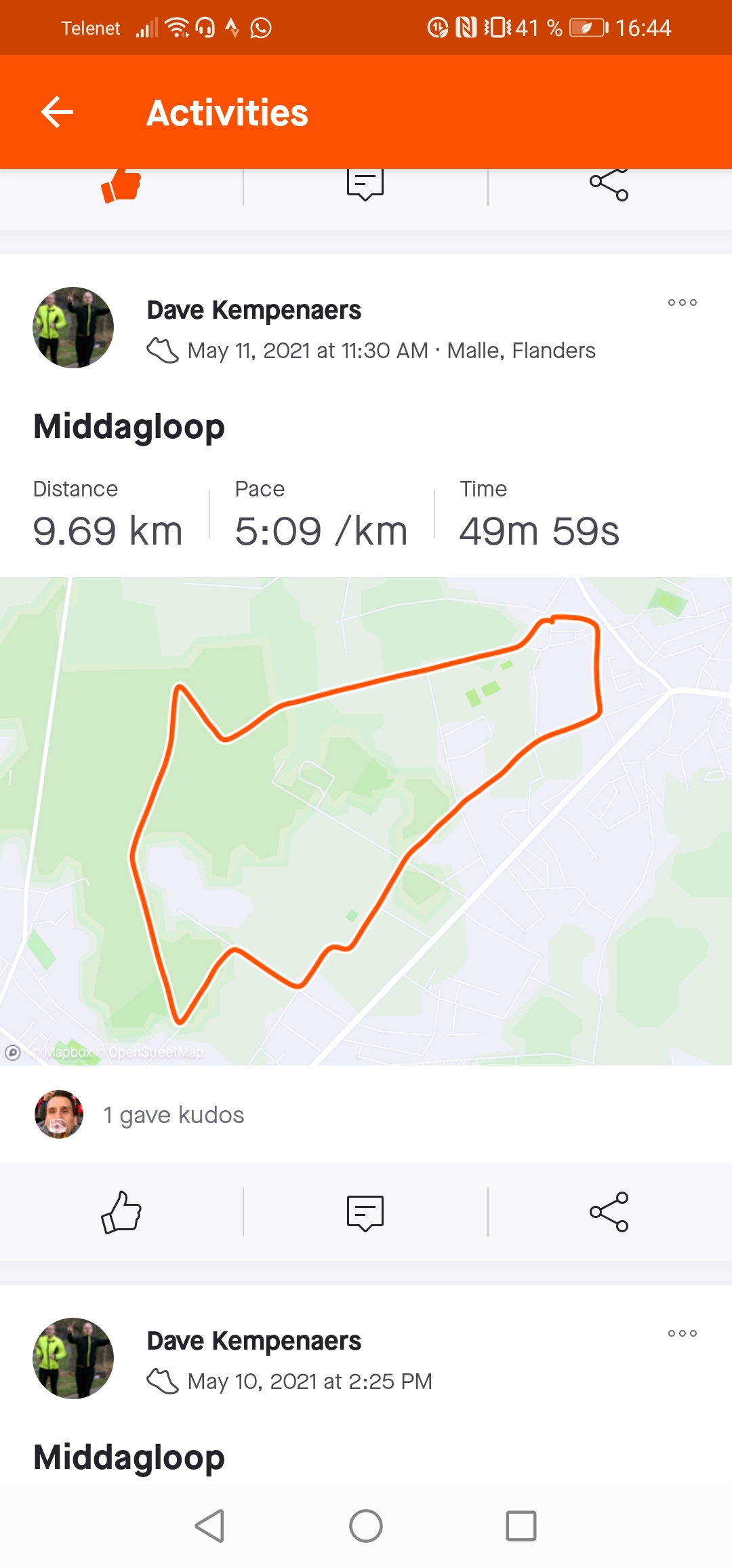
Task: Comment on the May 11 Middagloop activity
Action: [x=365, y=1213]
